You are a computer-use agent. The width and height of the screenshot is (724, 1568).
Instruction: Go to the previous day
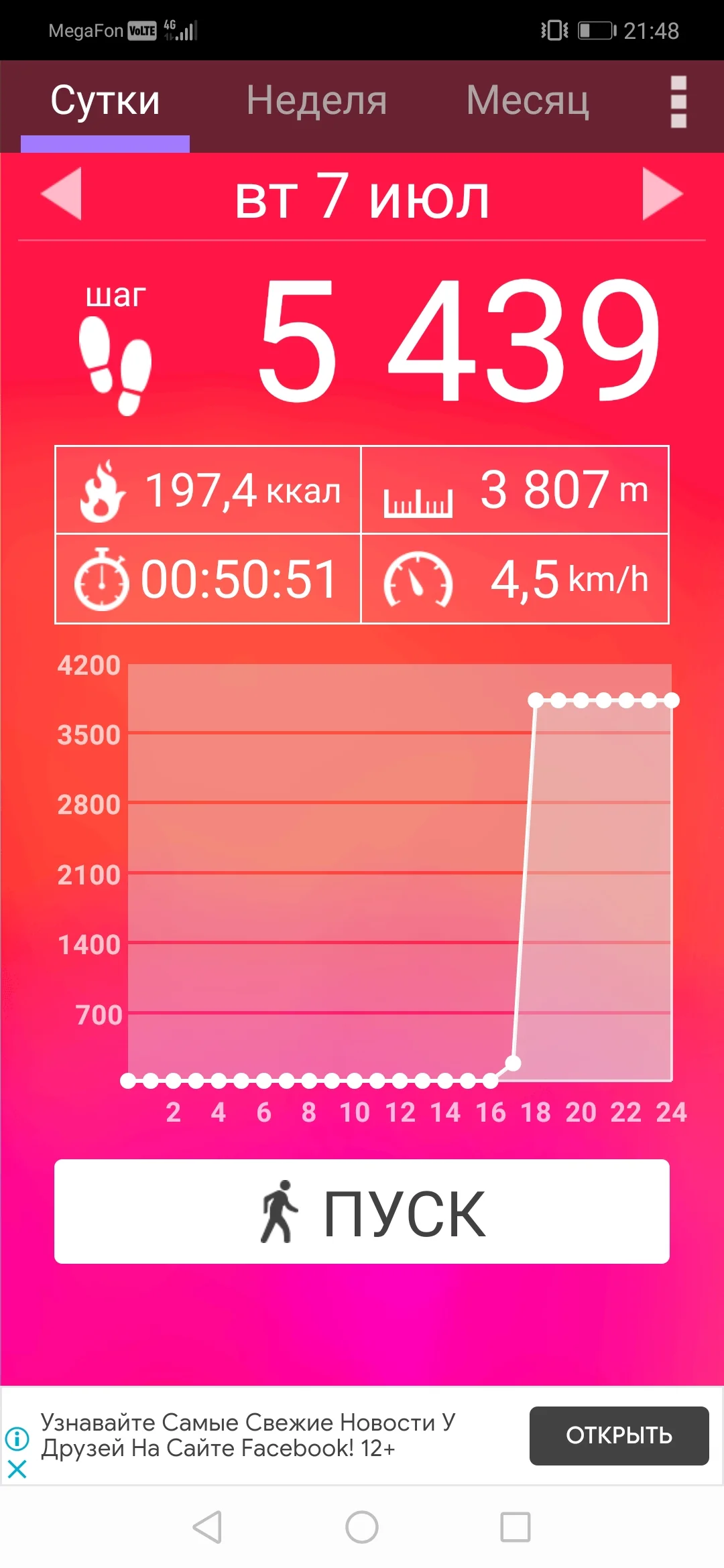pos(62,194)
